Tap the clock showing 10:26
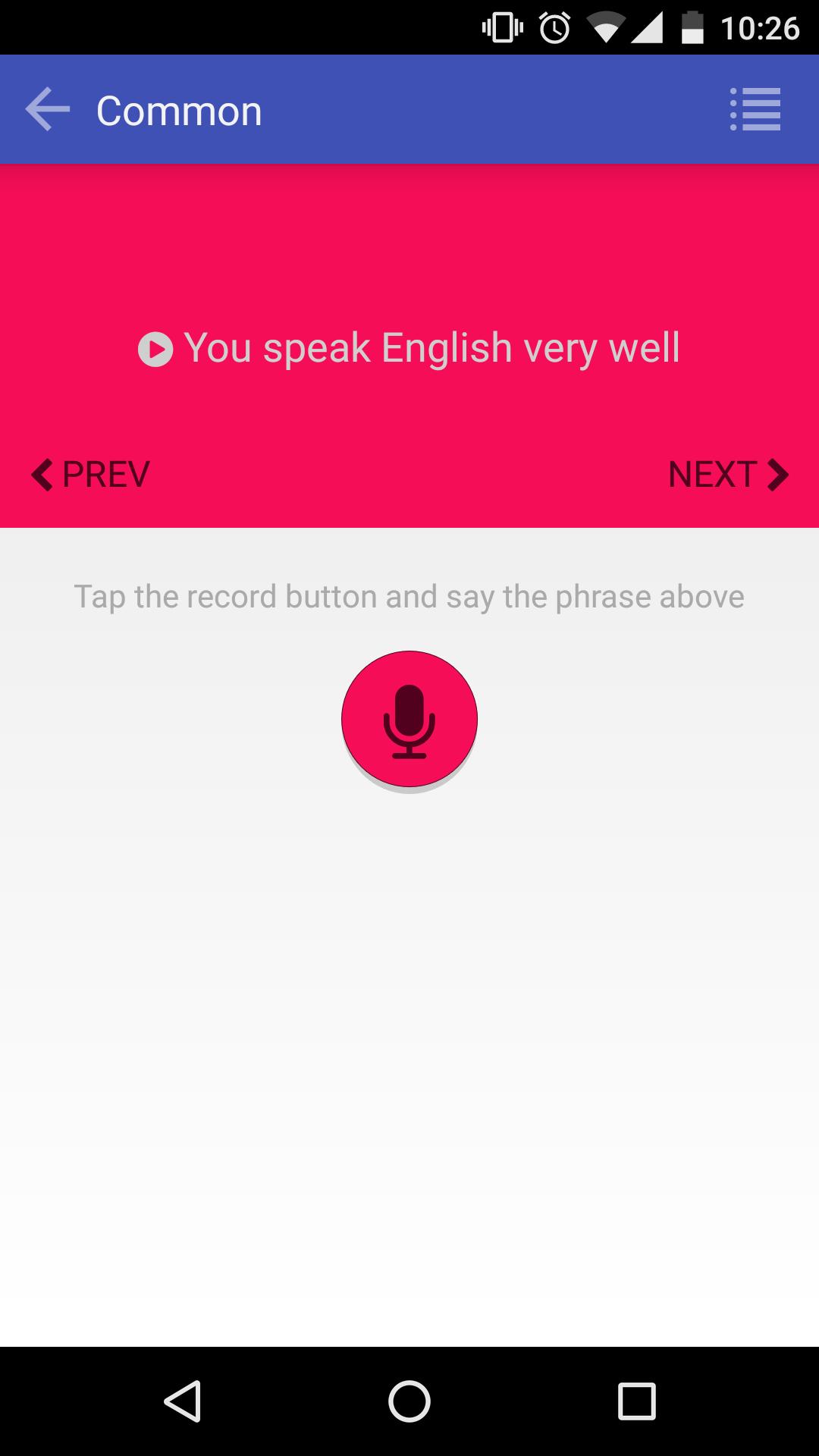This screenshot has height=1456, width=819. tap(761, 29)
